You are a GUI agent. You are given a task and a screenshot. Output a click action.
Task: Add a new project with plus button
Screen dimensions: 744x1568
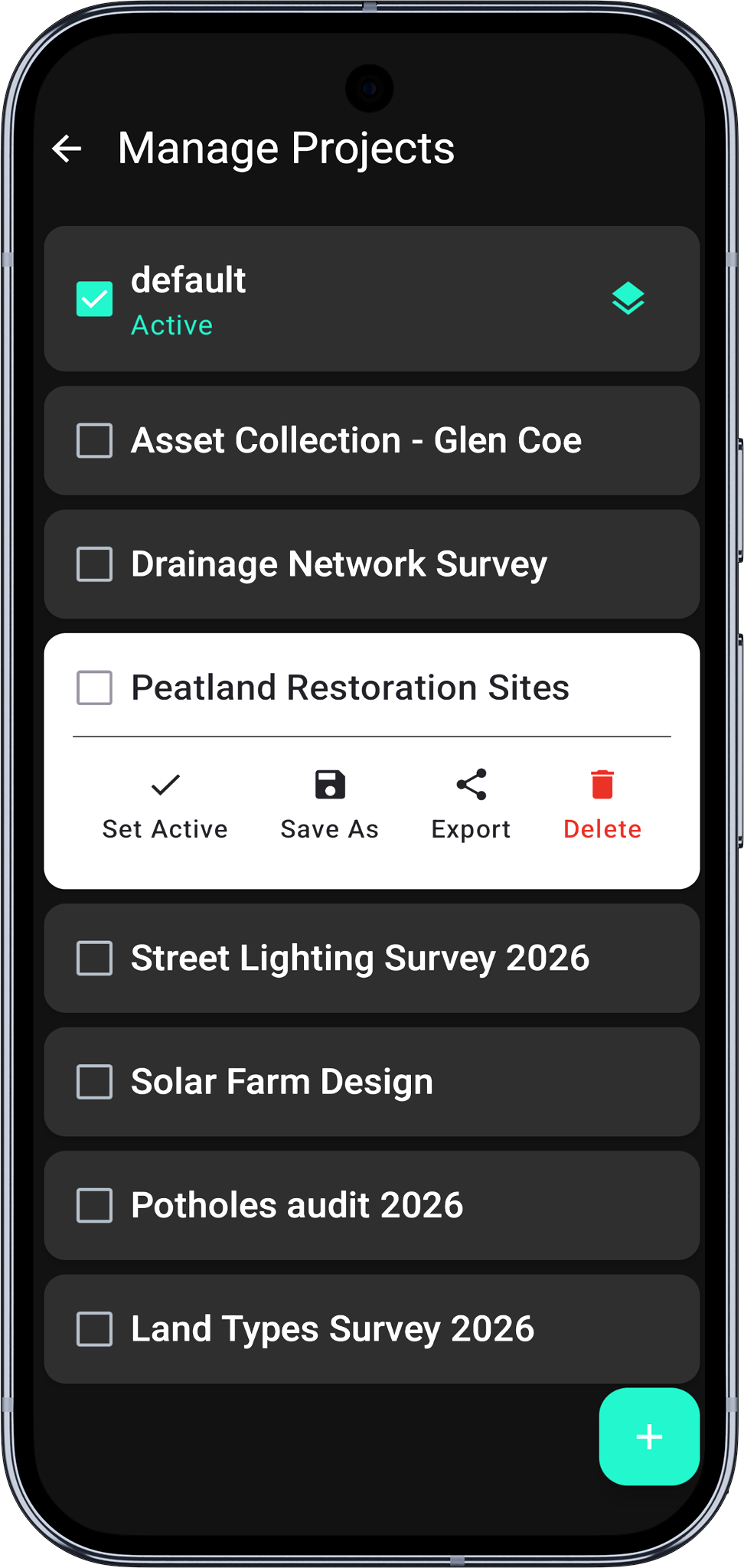click(649, 1436)
